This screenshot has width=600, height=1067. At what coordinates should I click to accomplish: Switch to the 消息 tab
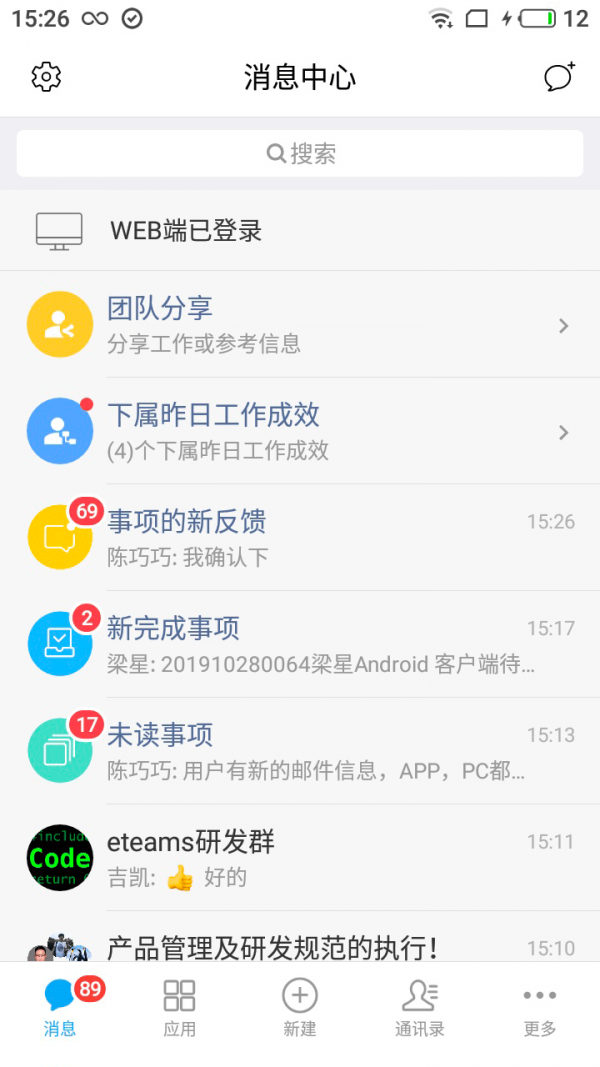[x=60, y=1008]
